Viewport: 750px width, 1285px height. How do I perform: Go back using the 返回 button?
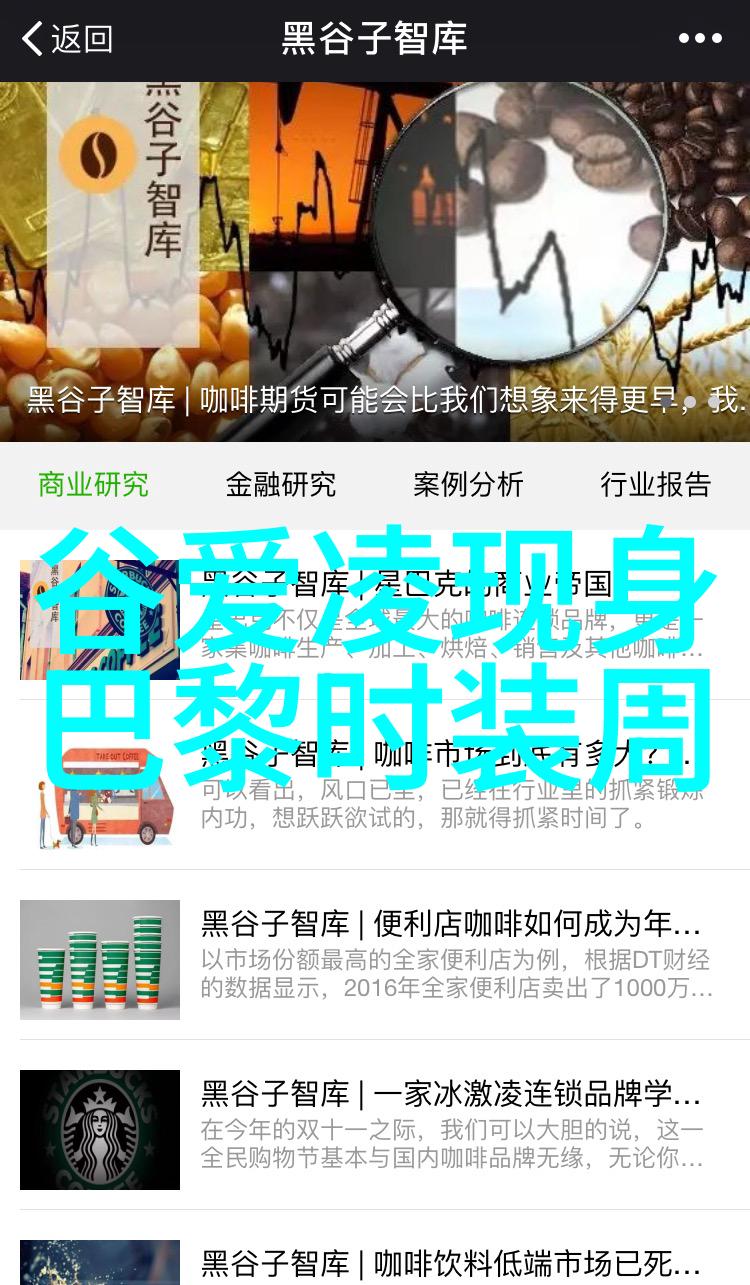66,40
